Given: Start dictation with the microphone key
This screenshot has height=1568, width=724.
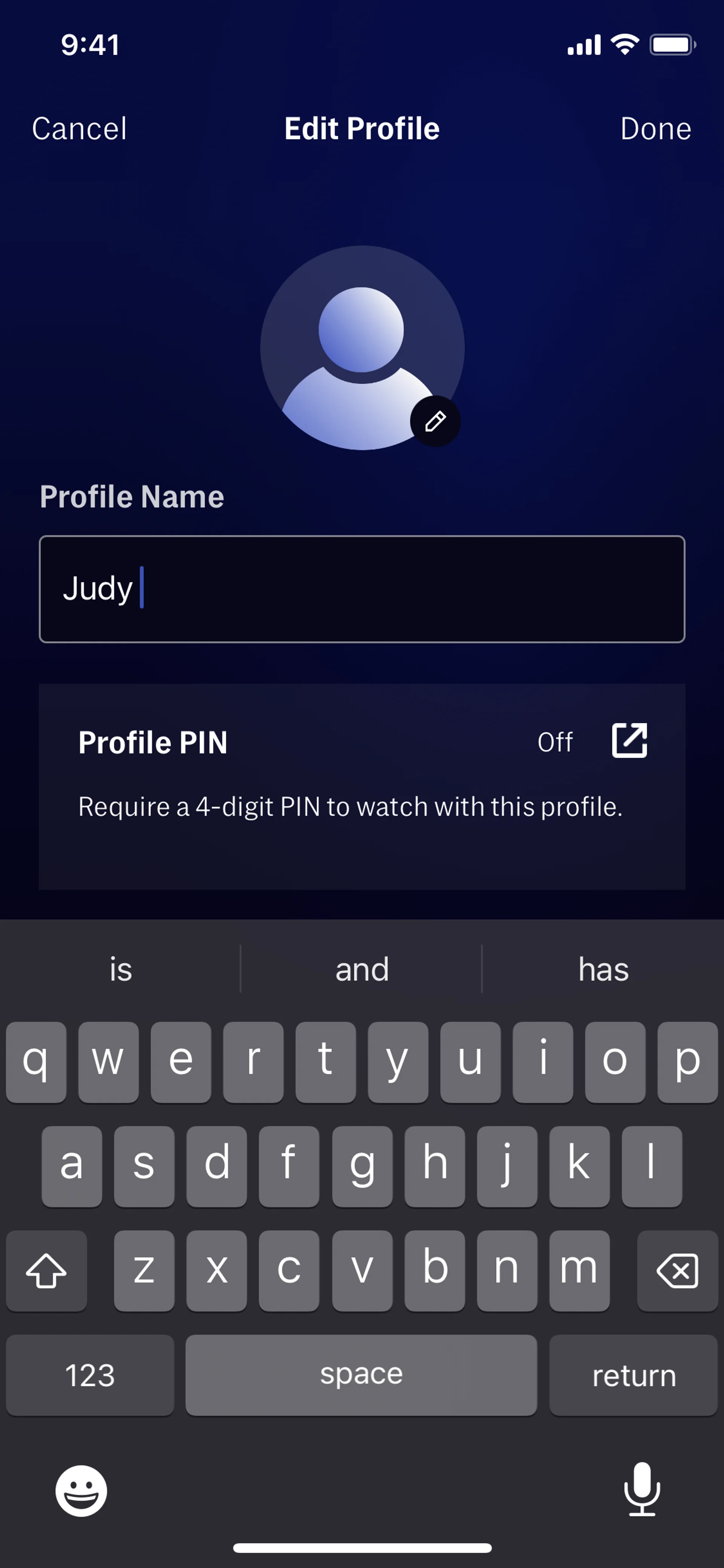Looking at the screenshot, I should [x=642, y=1490].
